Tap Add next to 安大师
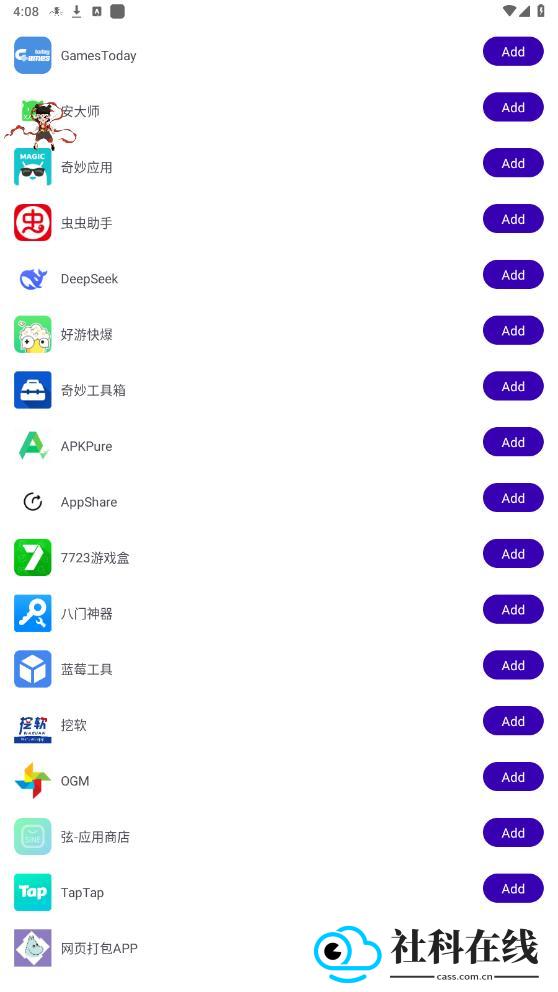This screenshot has height=992, width=558. (x=513, y=108)
